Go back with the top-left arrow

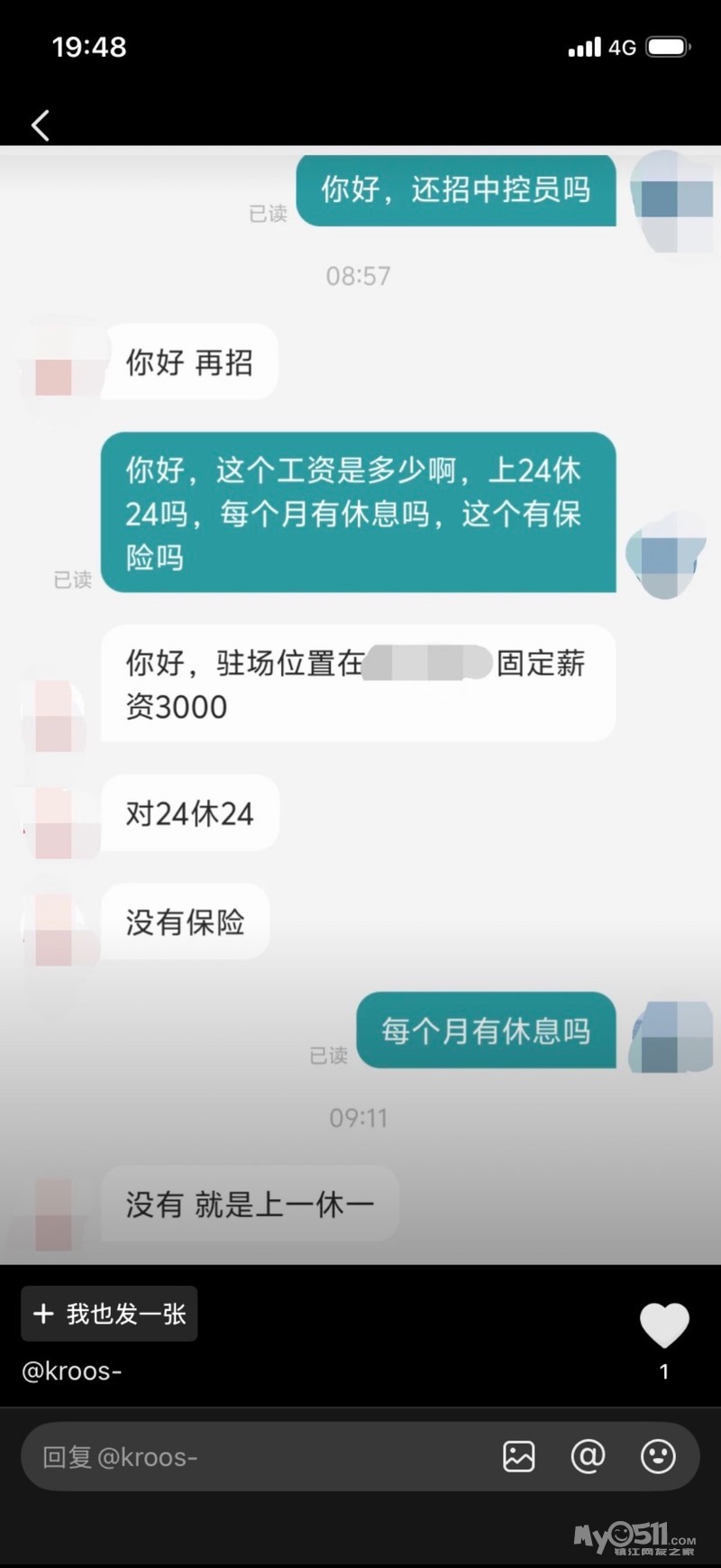[x=40, y=125]
